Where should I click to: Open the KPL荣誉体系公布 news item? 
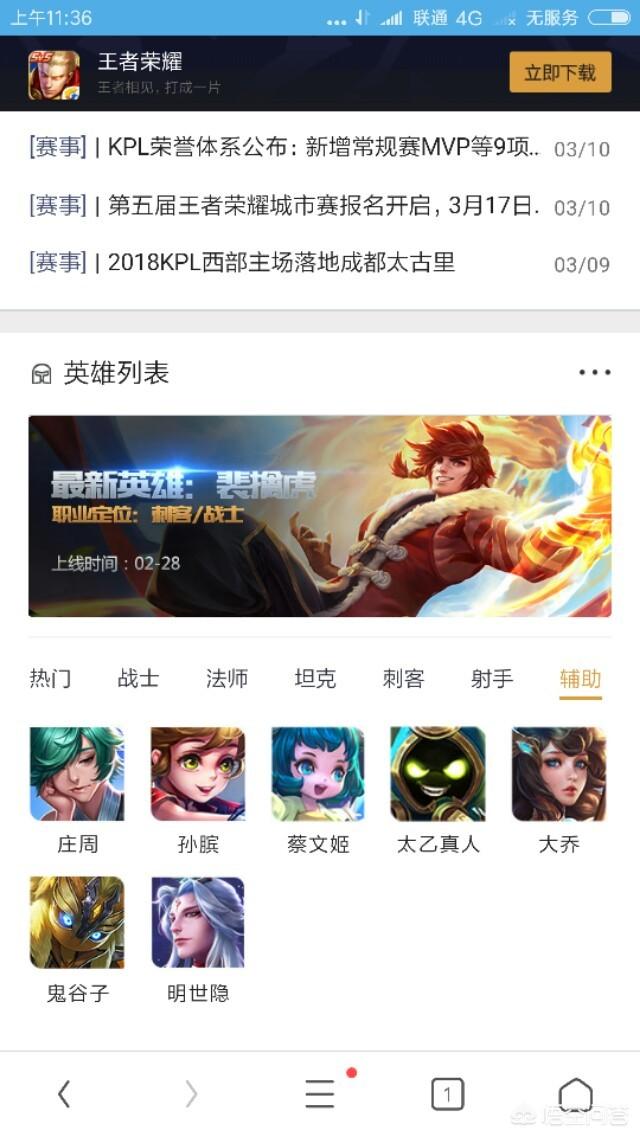coord(320,147)
